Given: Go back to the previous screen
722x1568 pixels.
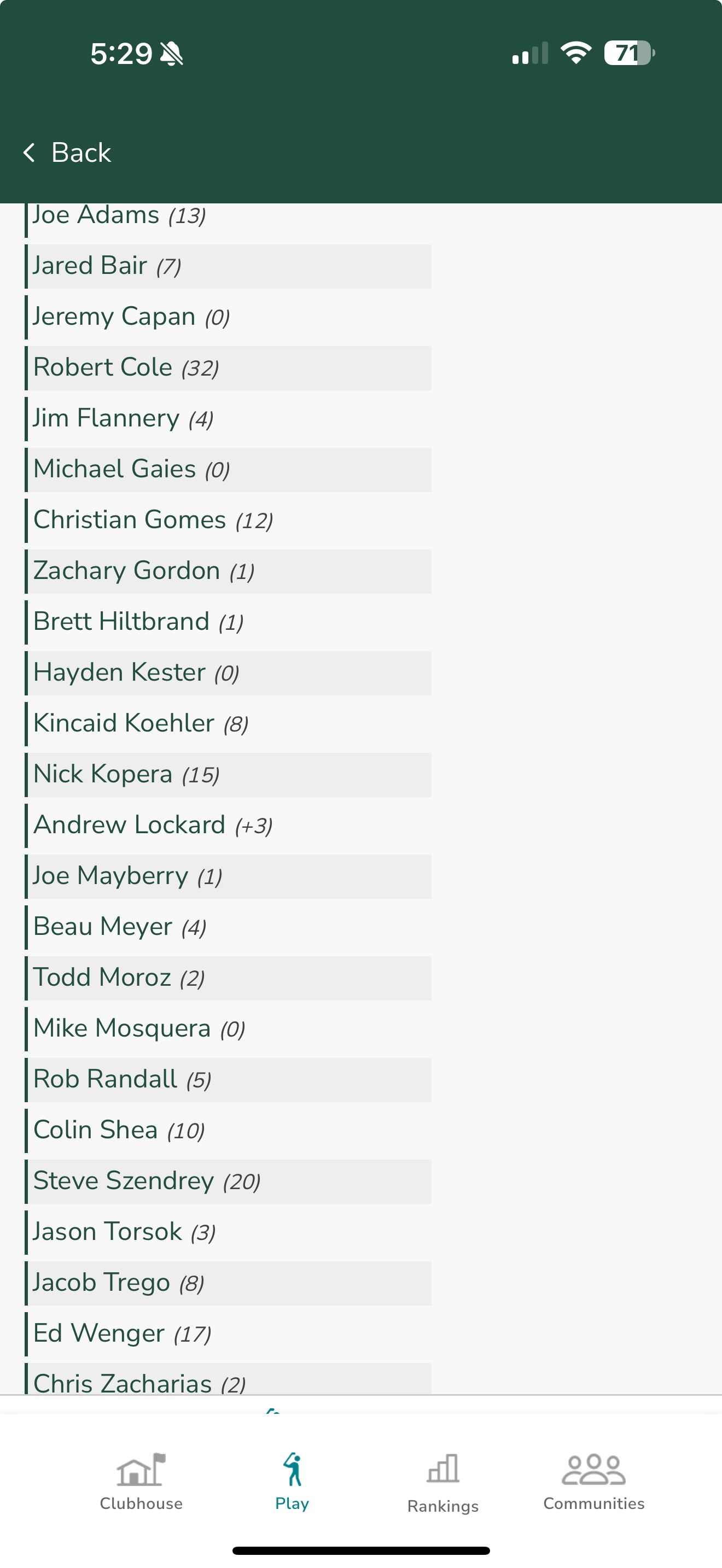Looking at the screenshot, I should 67,152.
